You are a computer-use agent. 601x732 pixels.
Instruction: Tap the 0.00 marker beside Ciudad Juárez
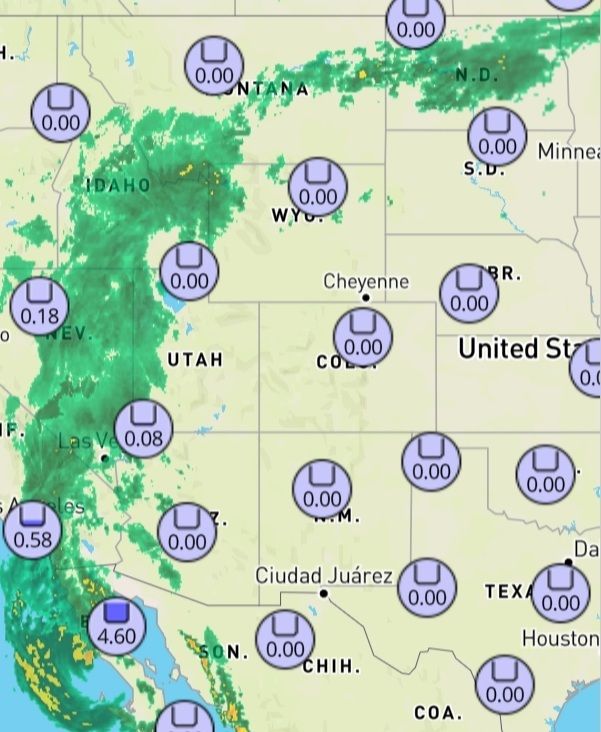(x=427, y=587)
